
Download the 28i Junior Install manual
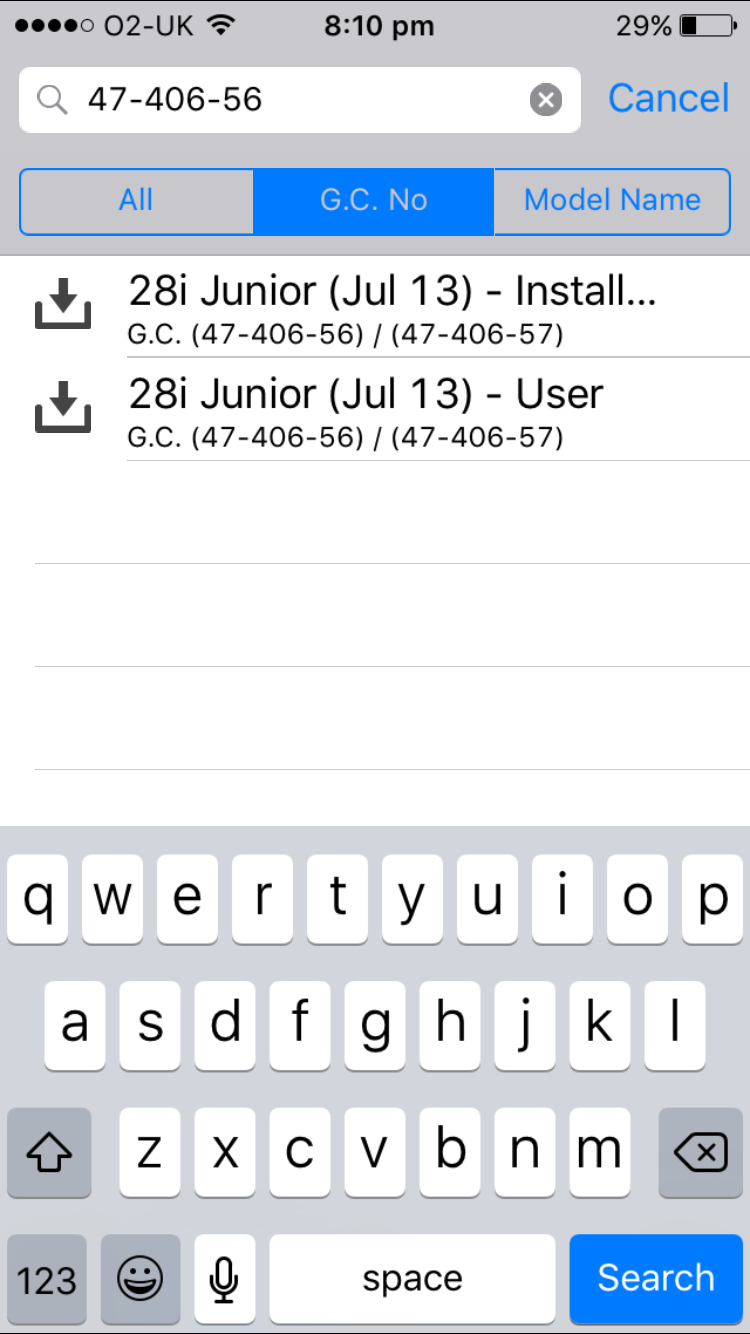tap(63, 304)
